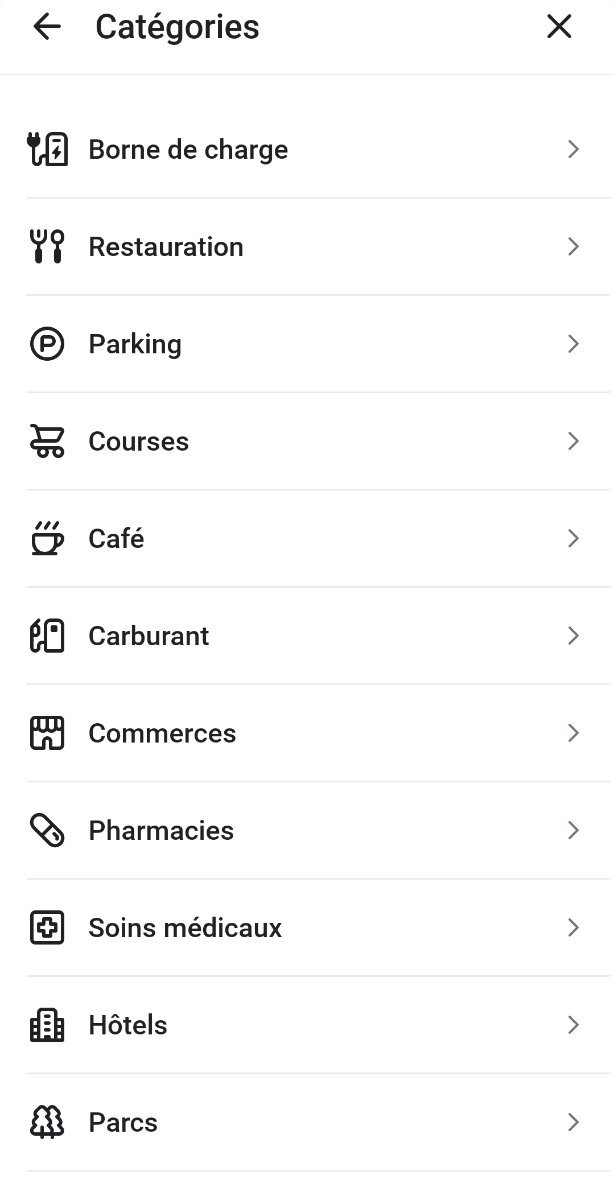Open the Parcs category
This screenshot has height=1200, width=614.
coord(123,1123)
